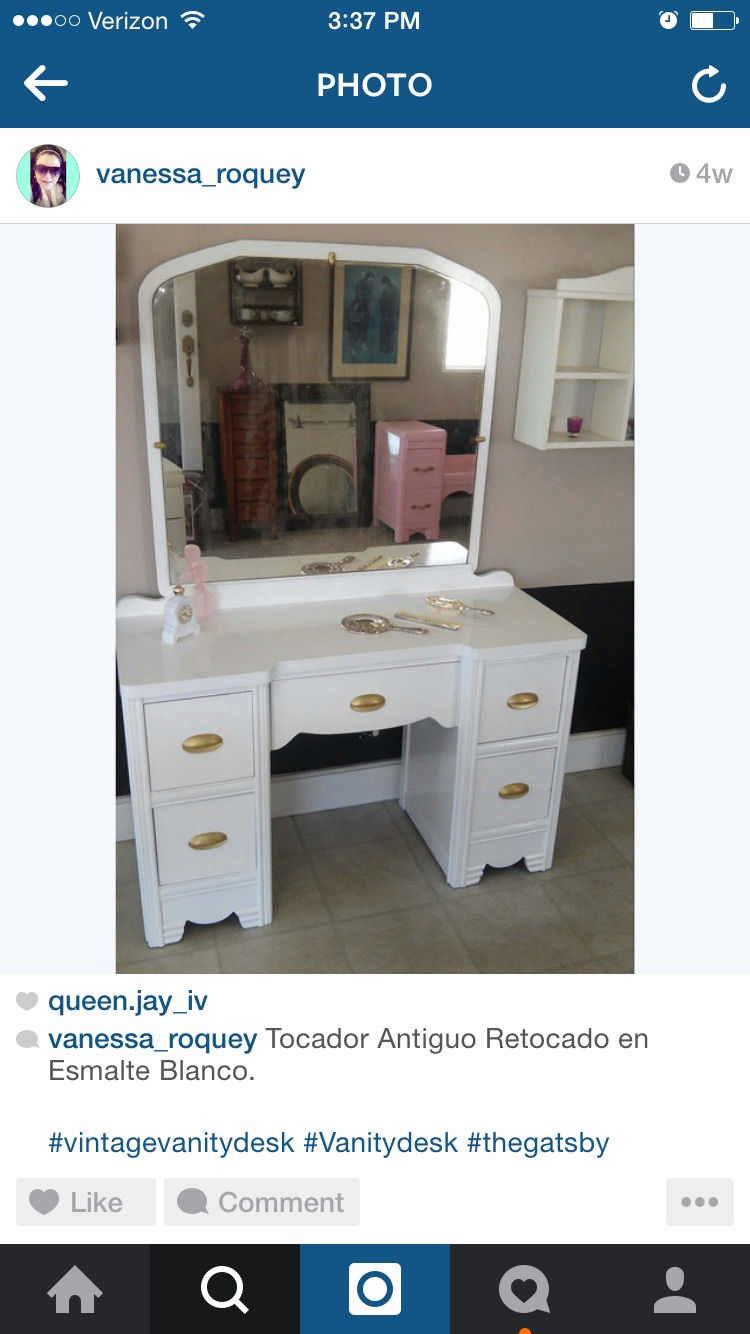Open hashtag #thegatsby
750x1334 pixels.
coord(538,1142)
